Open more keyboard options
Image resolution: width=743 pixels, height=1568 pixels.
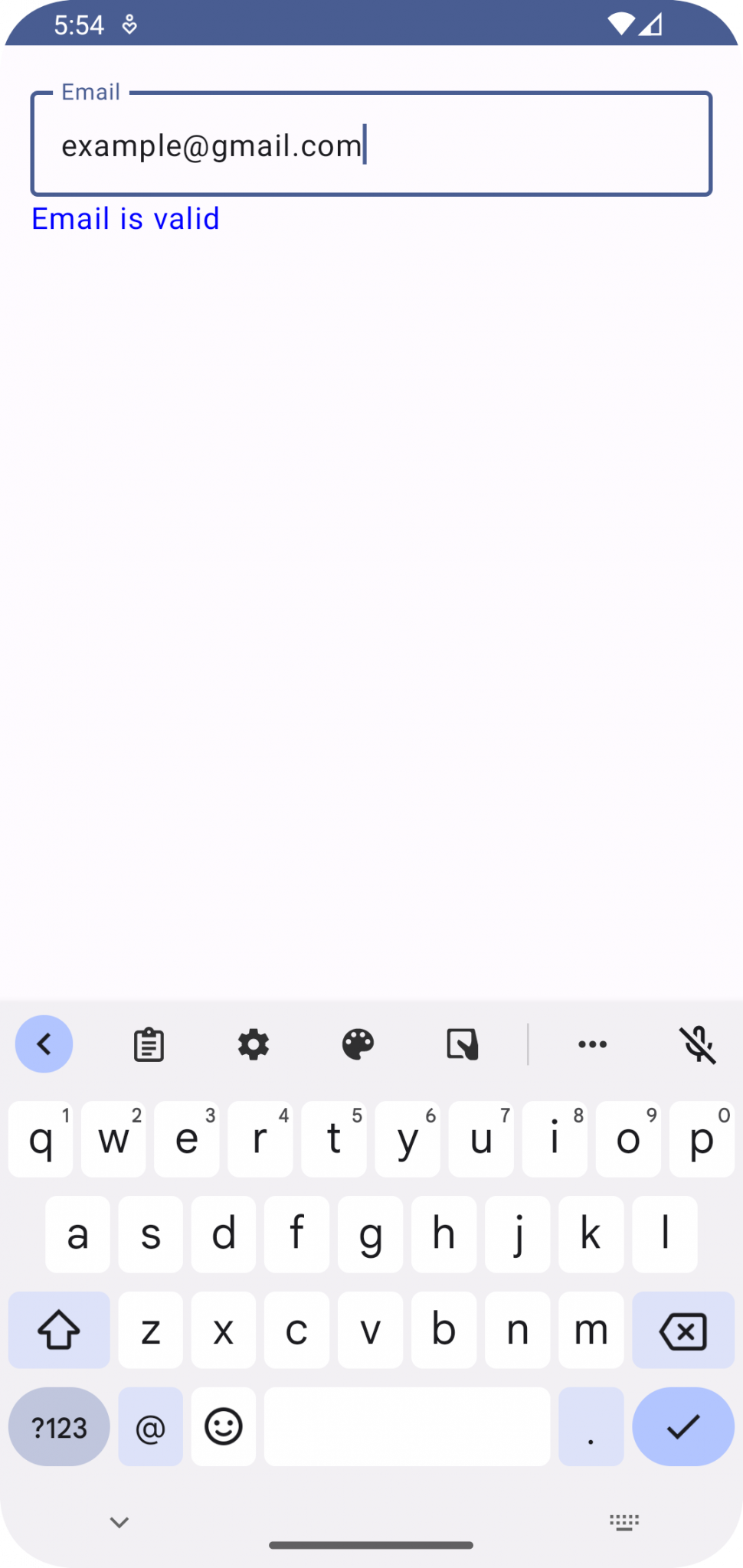(x=592, y=1044)
